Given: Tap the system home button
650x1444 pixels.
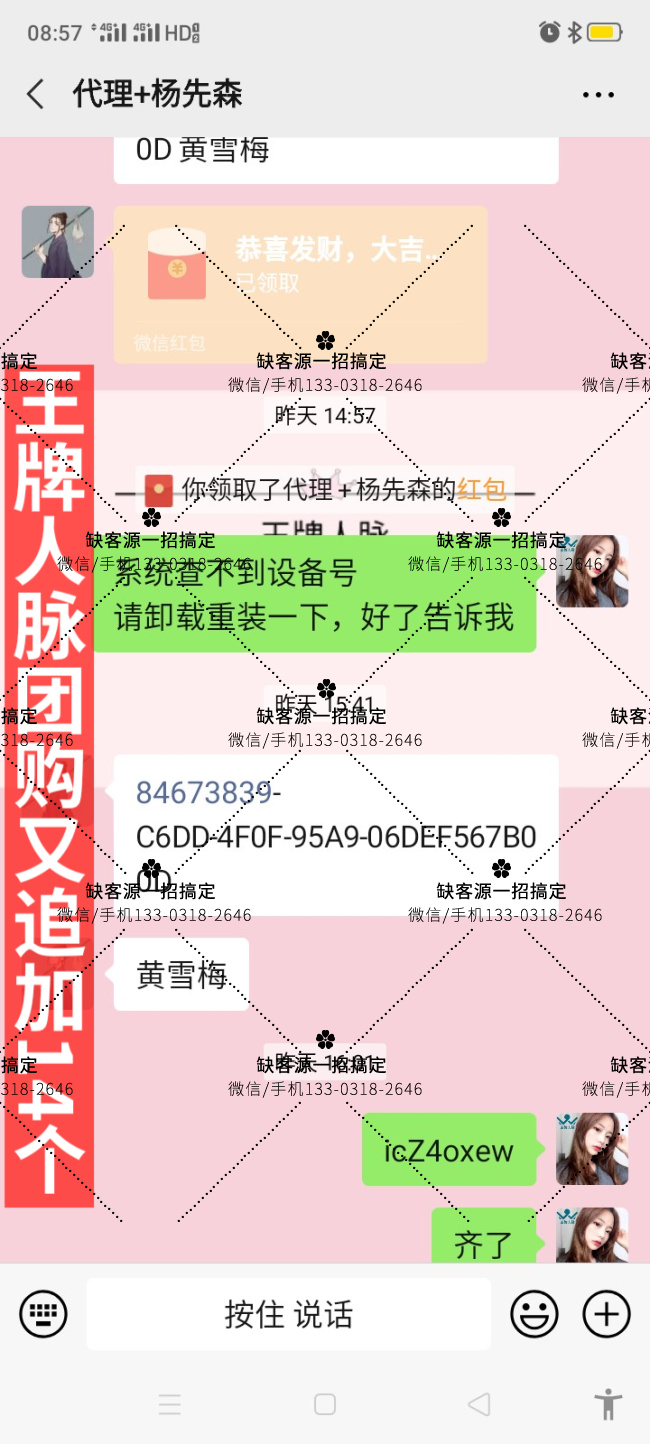Looking at the screenshot, I should (x=325, y=1404).
